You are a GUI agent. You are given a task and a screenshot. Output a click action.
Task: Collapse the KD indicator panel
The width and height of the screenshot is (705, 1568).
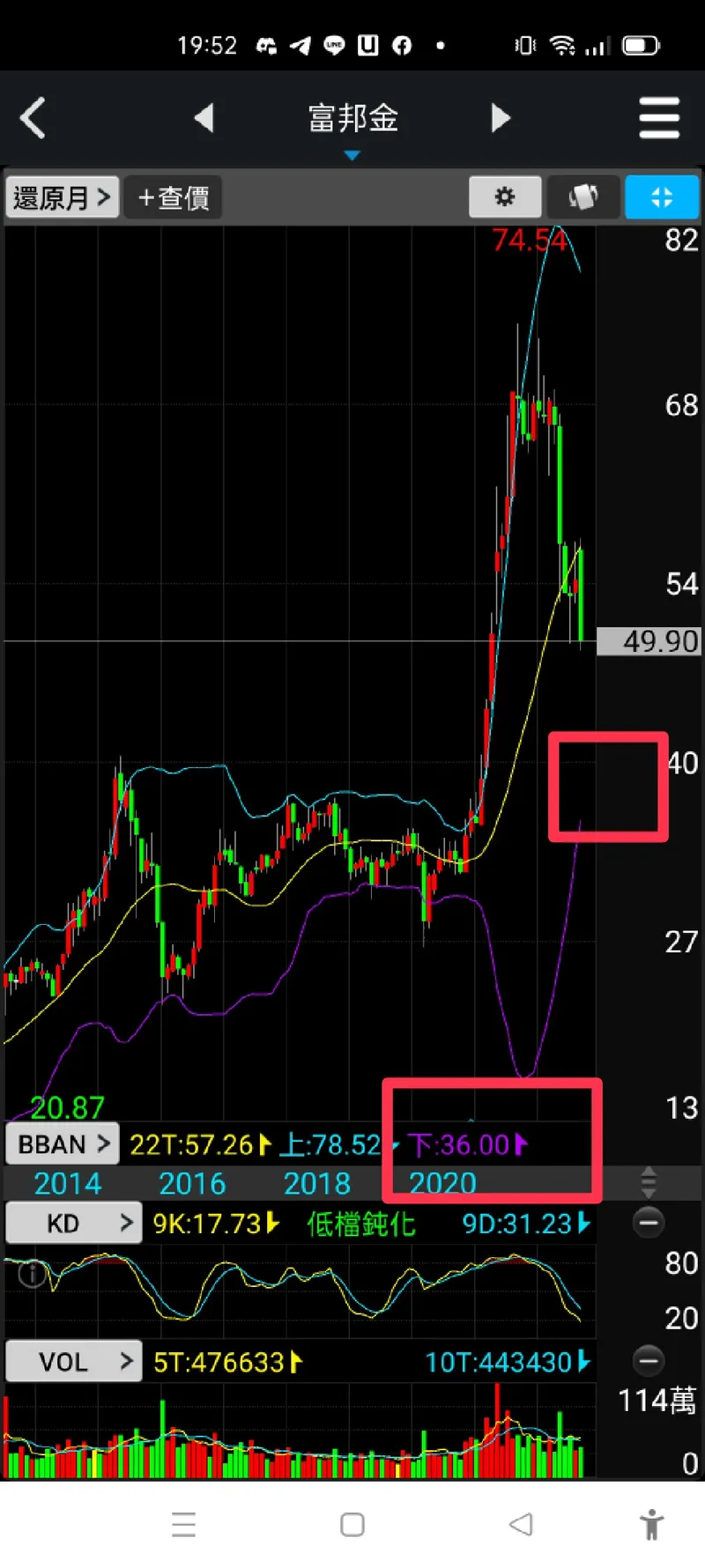649,1223
